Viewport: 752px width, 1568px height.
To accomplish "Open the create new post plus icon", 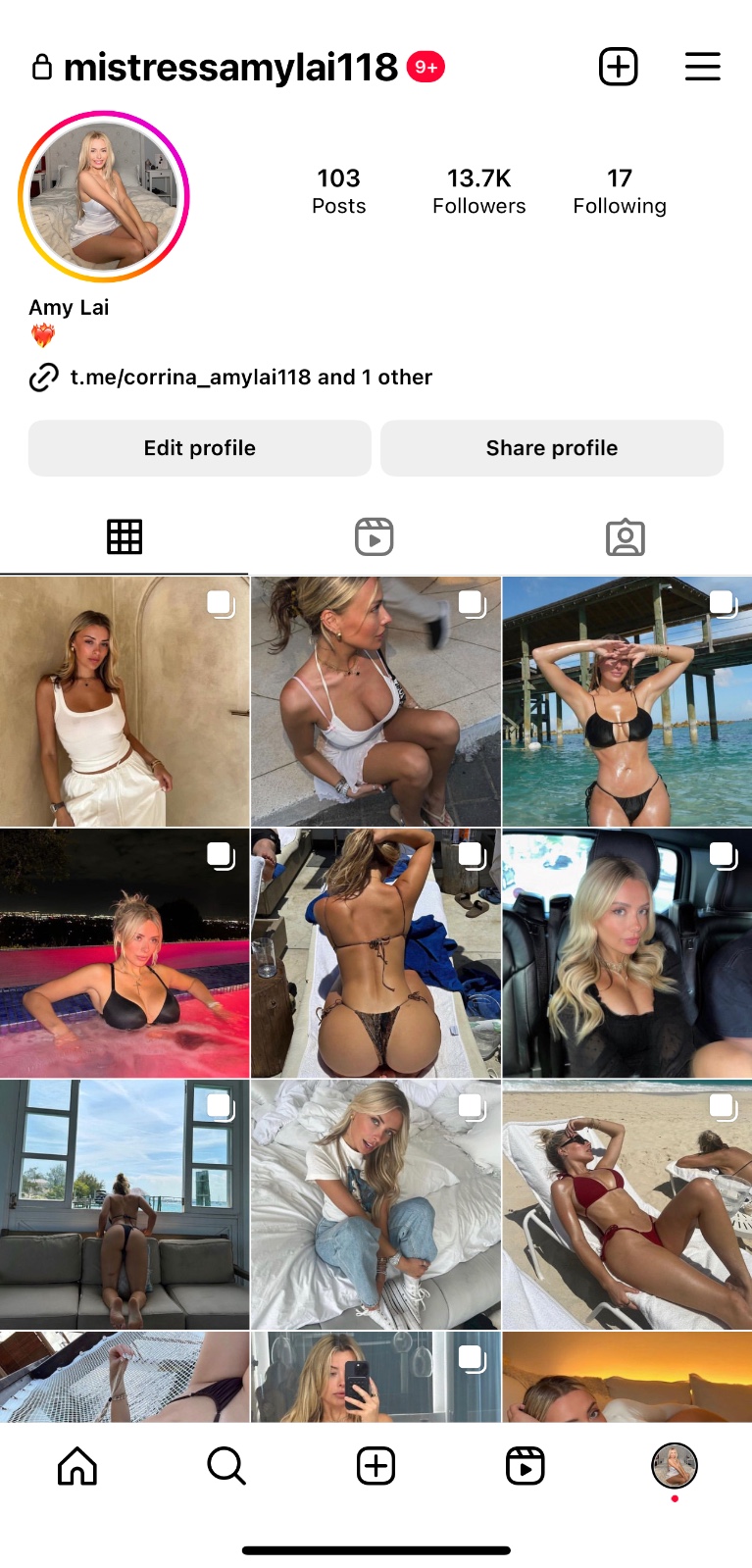I will point(618,67).
